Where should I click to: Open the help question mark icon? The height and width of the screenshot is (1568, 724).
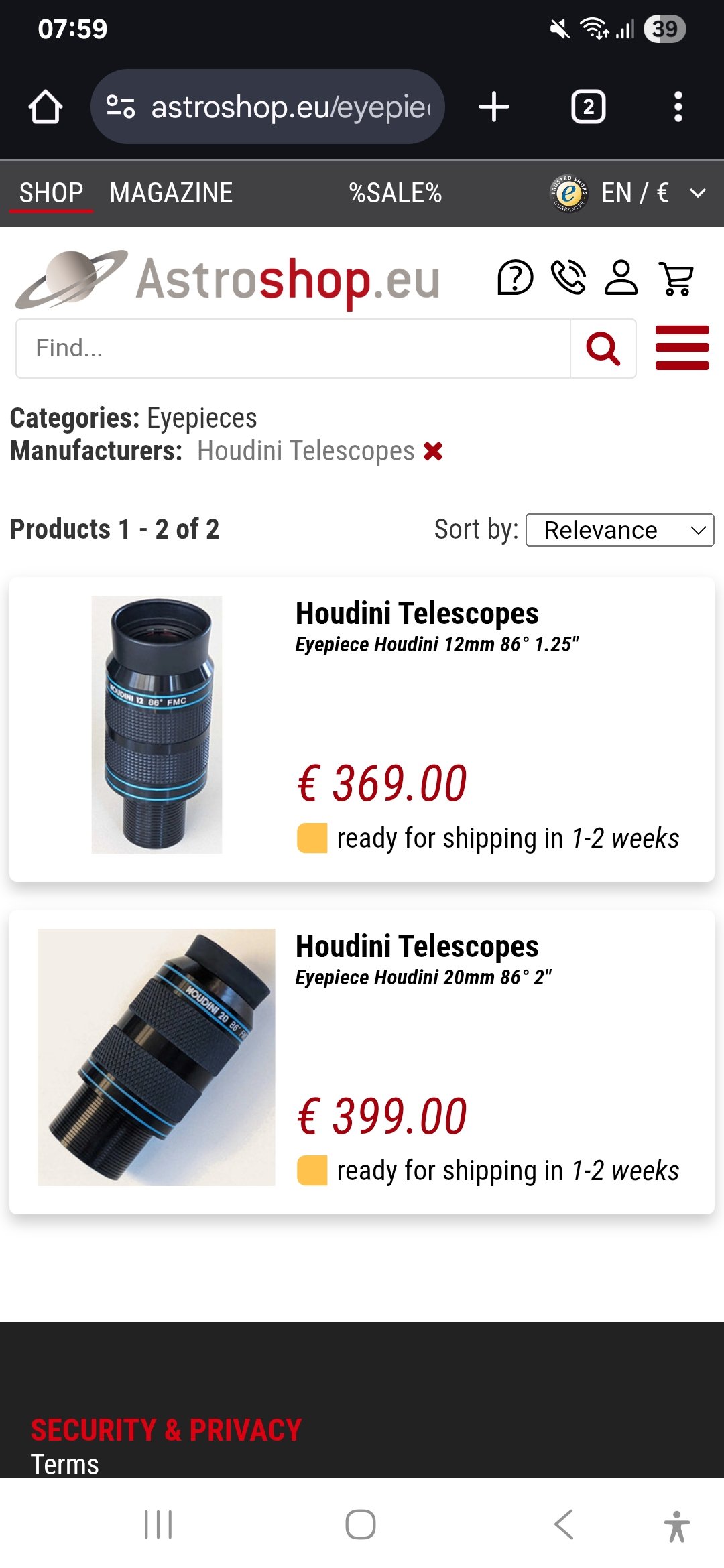(x=515, y=278)
